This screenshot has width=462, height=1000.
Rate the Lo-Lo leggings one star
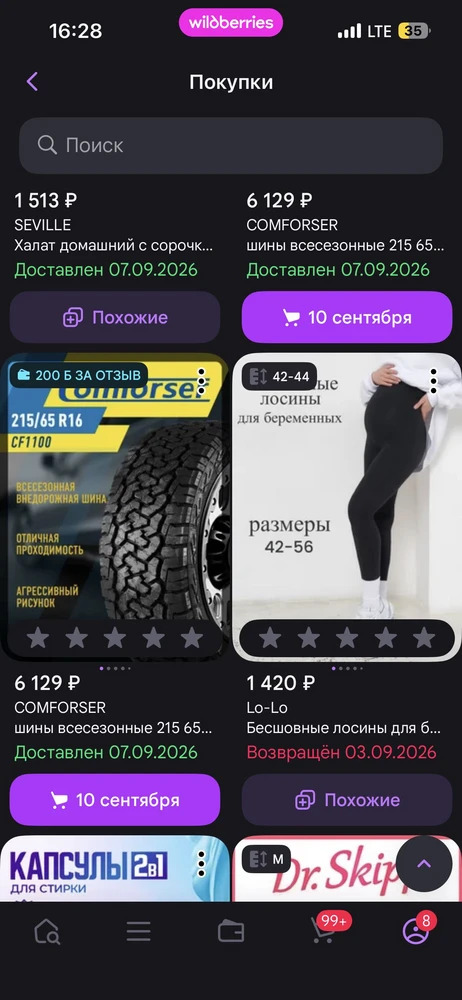point(270,638)
